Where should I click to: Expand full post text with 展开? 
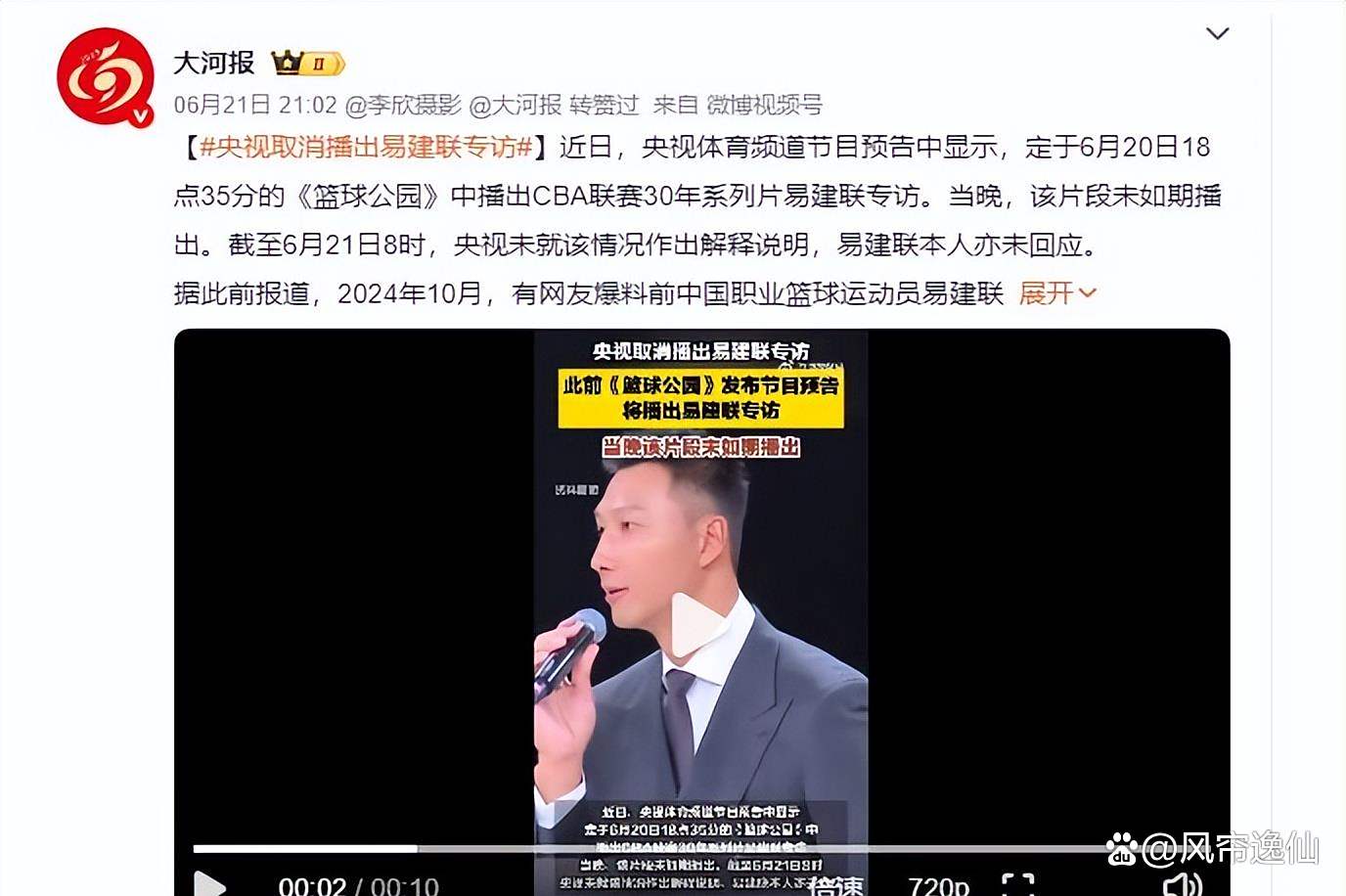click(1056, 292)
